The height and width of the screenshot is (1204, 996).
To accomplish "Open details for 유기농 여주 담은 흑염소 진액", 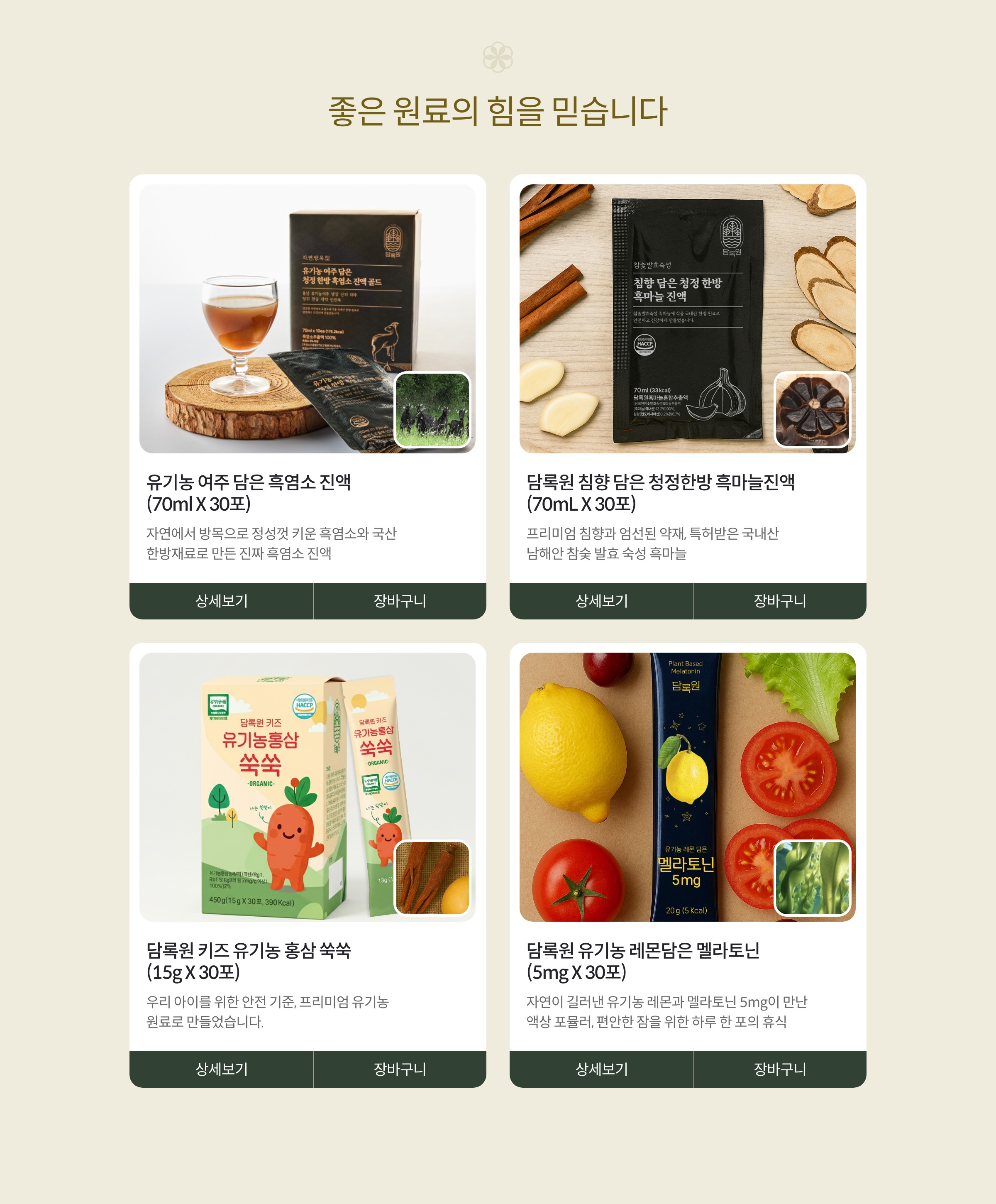I will tap(221, 601).
